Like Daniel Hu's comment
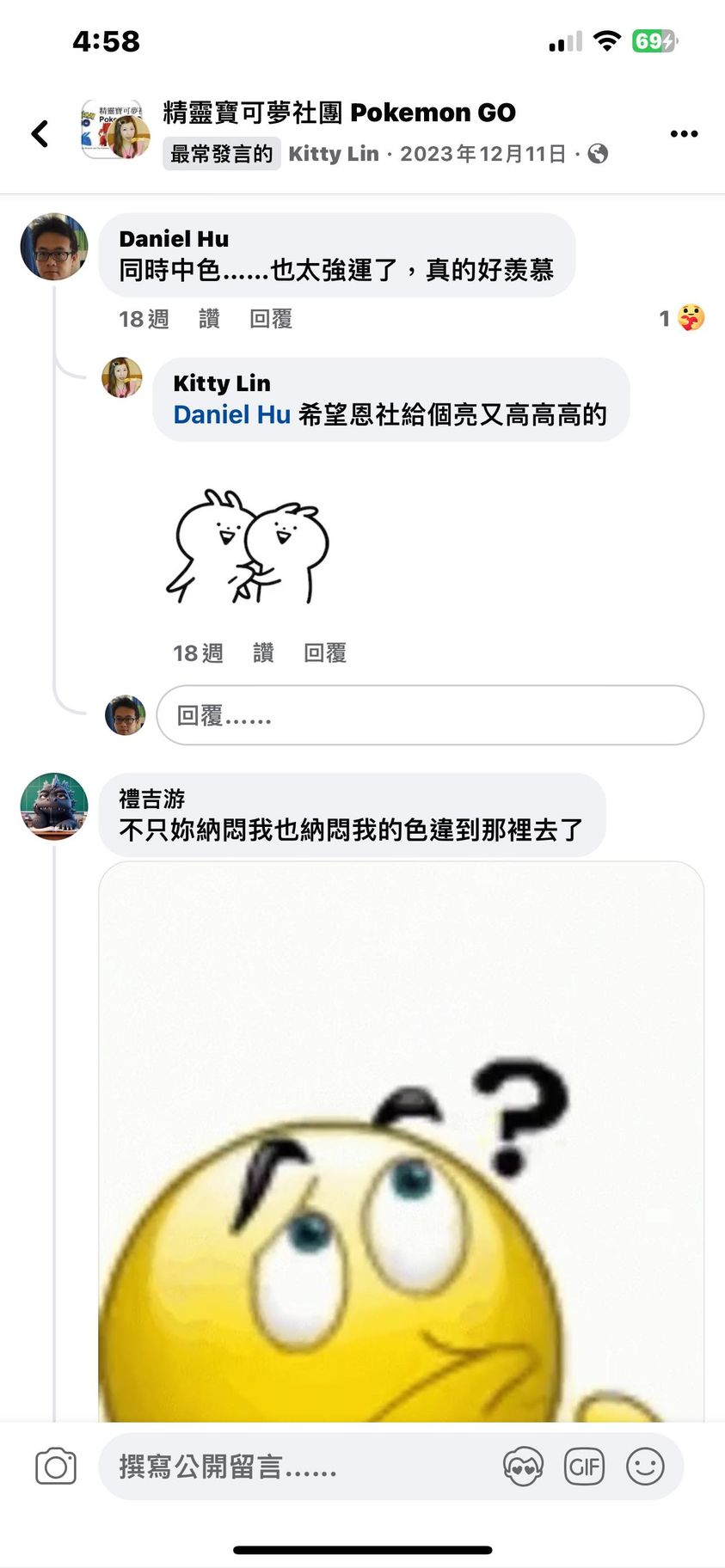 [x=209, y=319]
